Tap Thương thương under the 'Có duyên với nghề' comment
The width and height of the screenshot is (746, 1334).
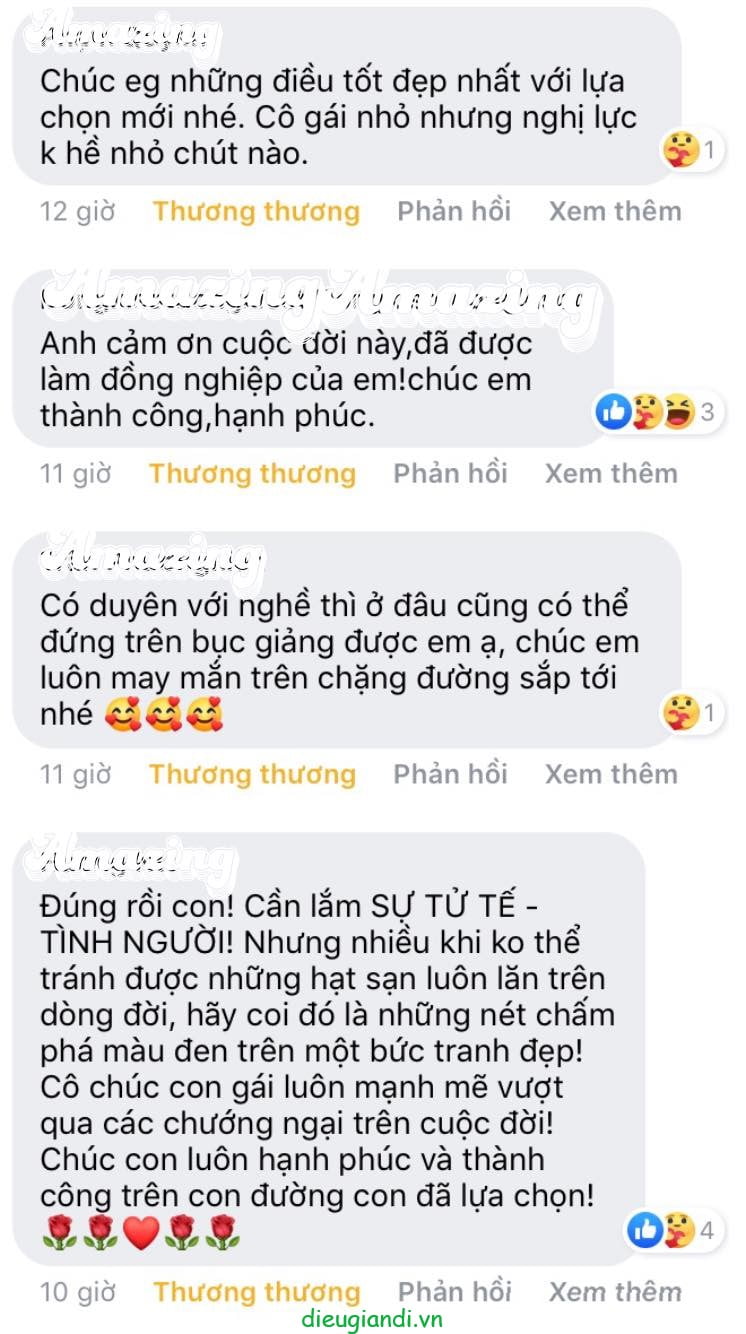pyautogui.click(x=252, y=774)
